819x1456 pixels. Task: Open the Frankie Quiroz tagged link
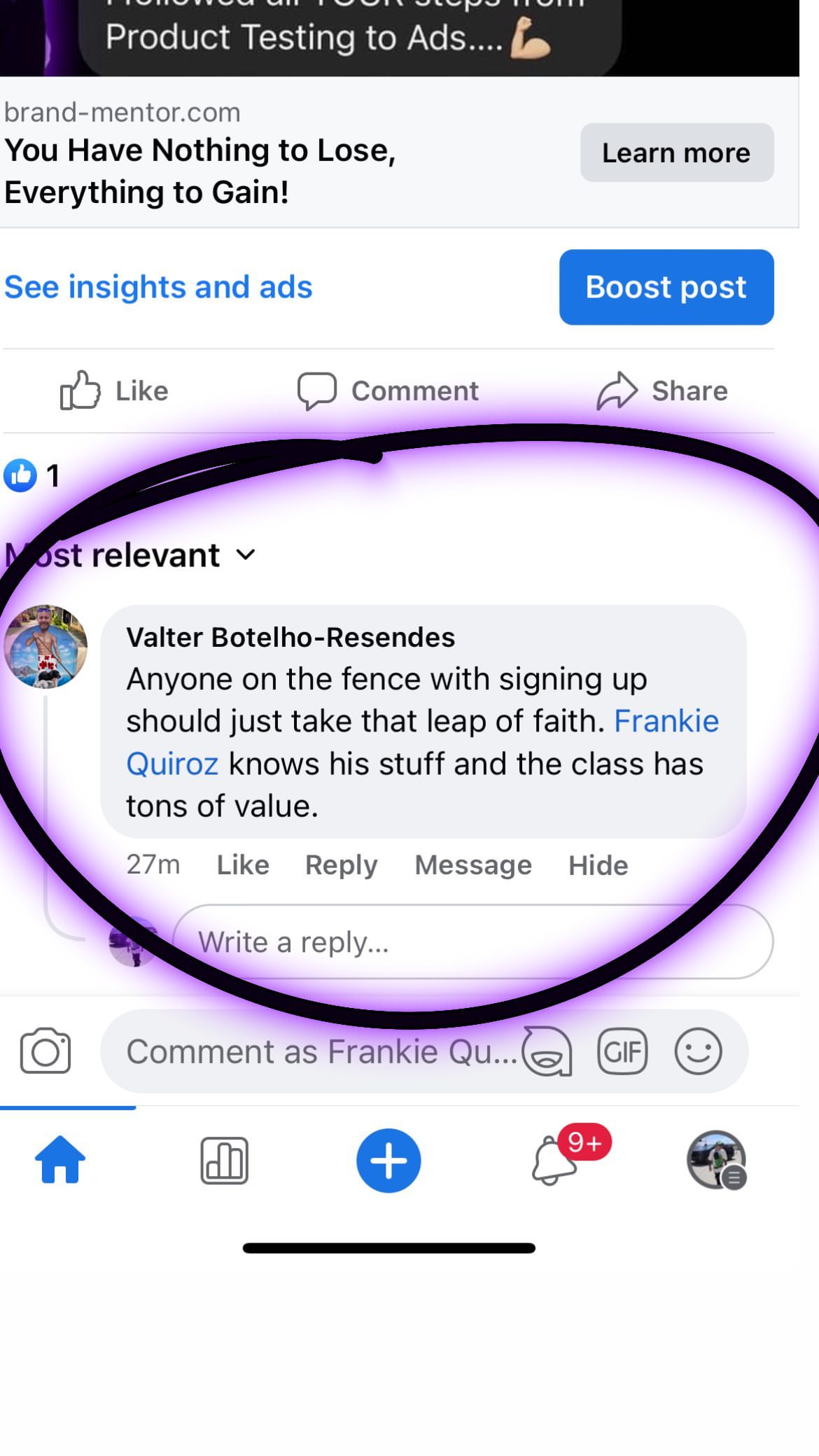tap(666, 721)
